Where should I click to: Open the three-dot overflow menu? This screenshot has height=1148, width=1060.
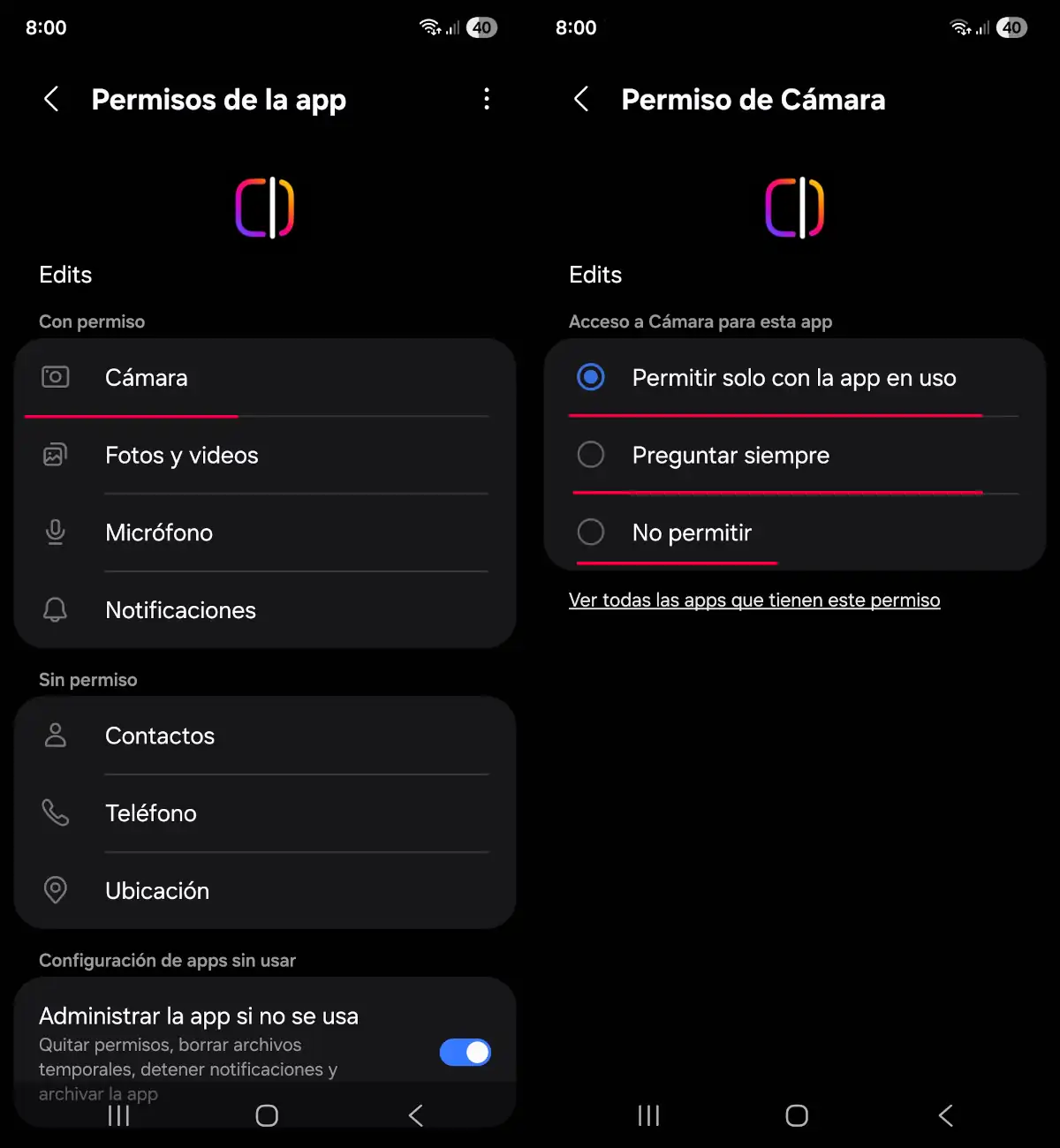coord(487,99)
